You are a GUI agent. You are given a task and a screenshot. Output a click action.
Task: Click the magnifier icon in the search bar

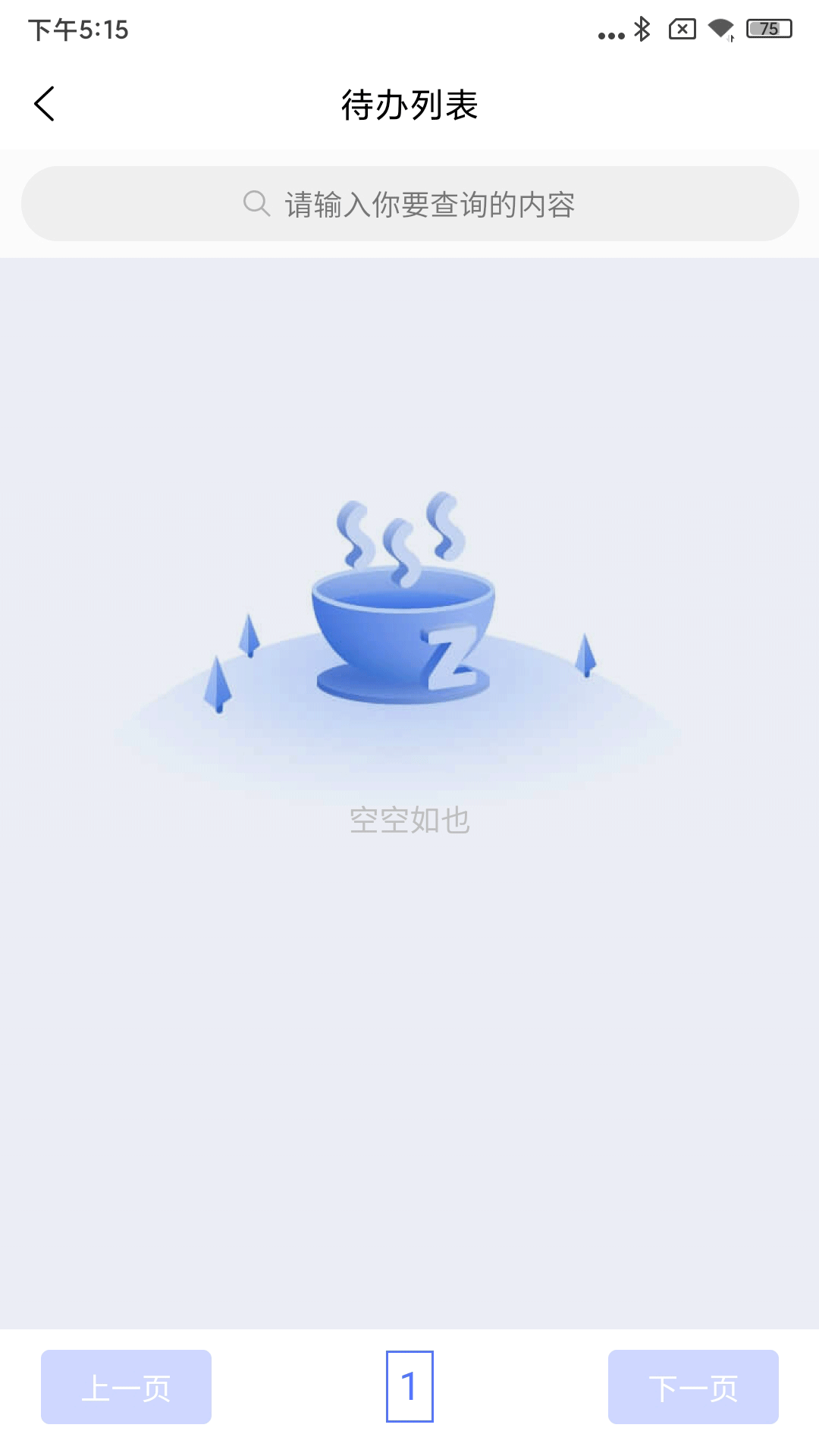pos(256,203)
